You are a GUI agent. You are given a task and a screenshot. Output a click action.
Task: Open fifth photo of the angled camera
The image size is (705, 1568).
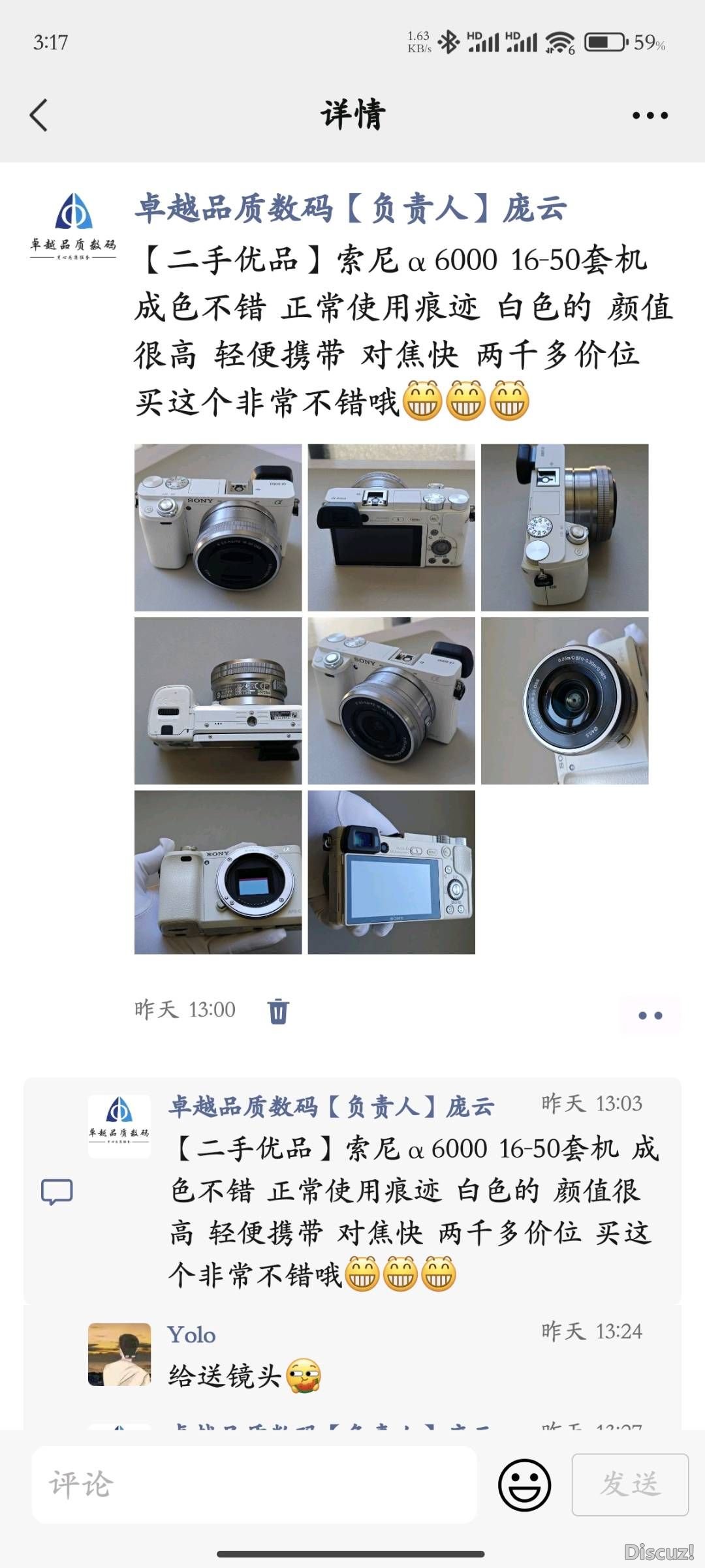[x=391, y=700]
